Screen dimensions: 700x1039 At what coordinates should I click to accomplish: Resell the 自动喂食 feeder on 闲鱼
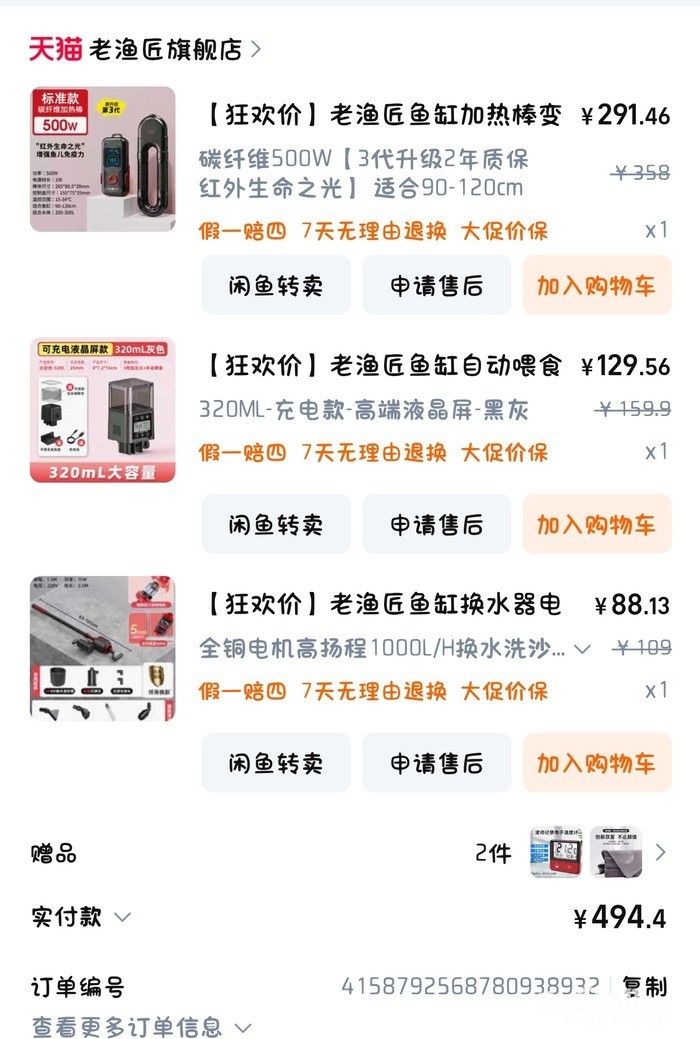(276, 524)
